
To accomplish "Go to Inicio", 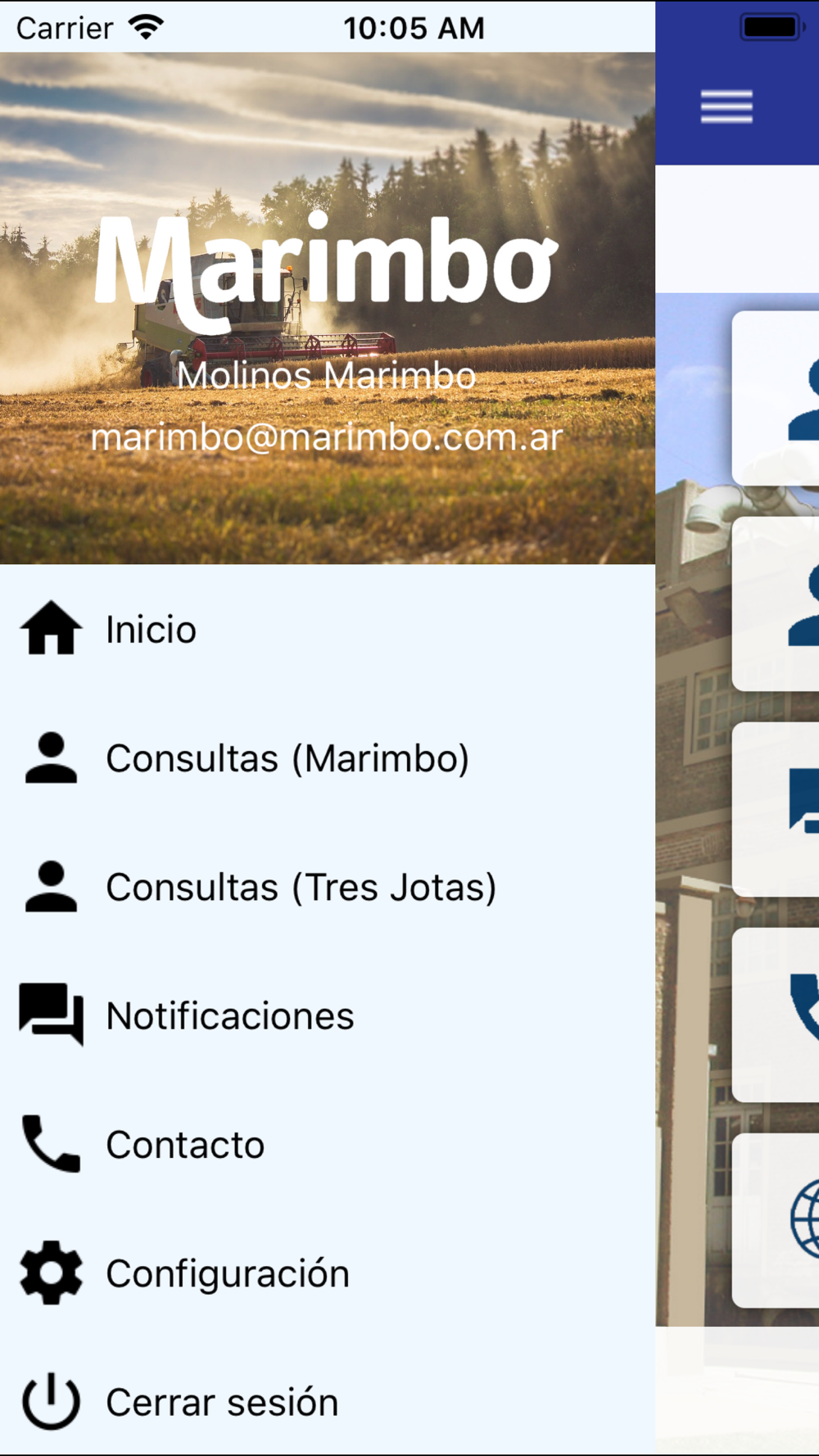I will [x=152, y=630].
